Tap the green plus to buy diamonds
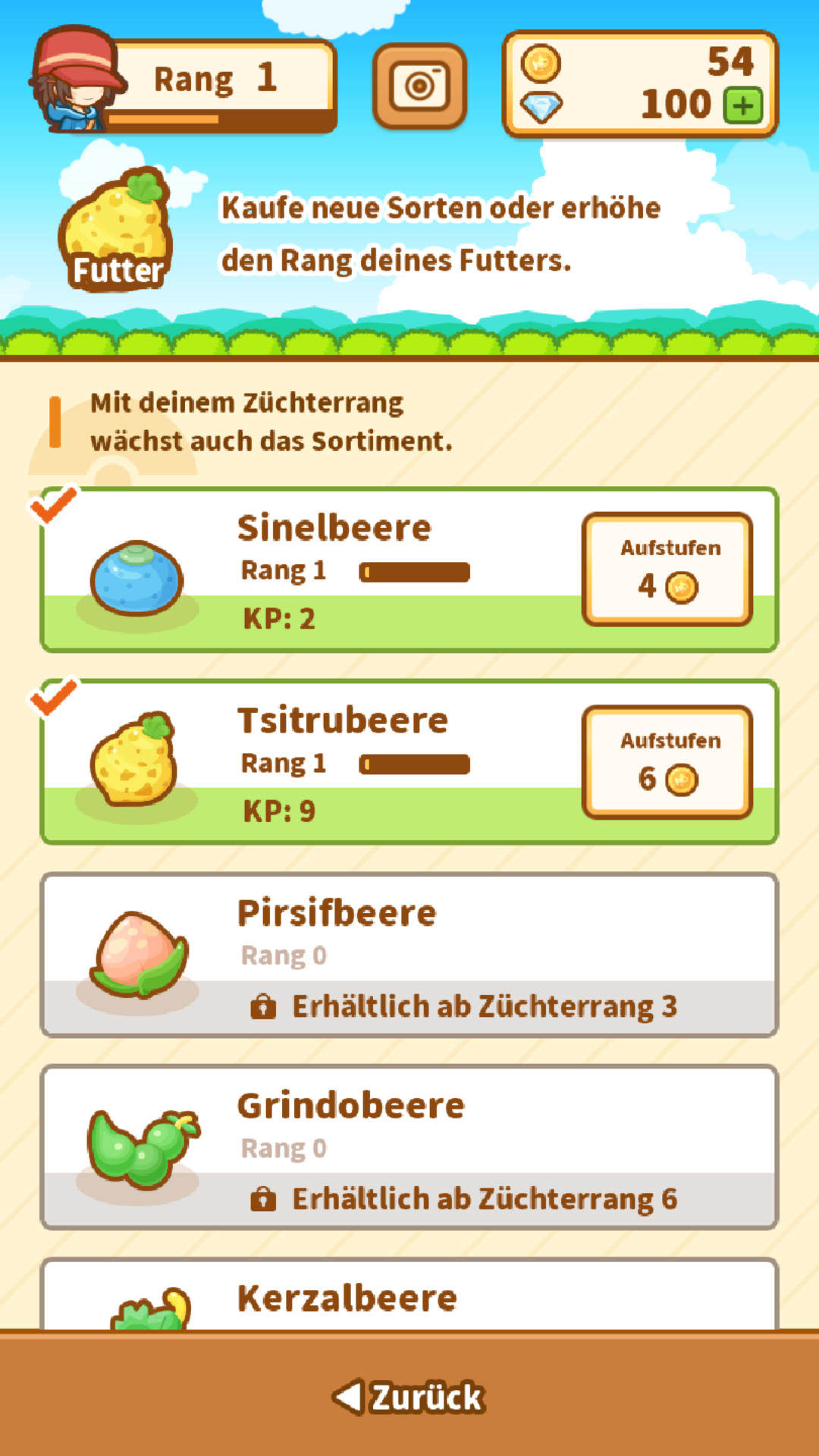This screenshot has width=819, height=1456. point(742,105)
